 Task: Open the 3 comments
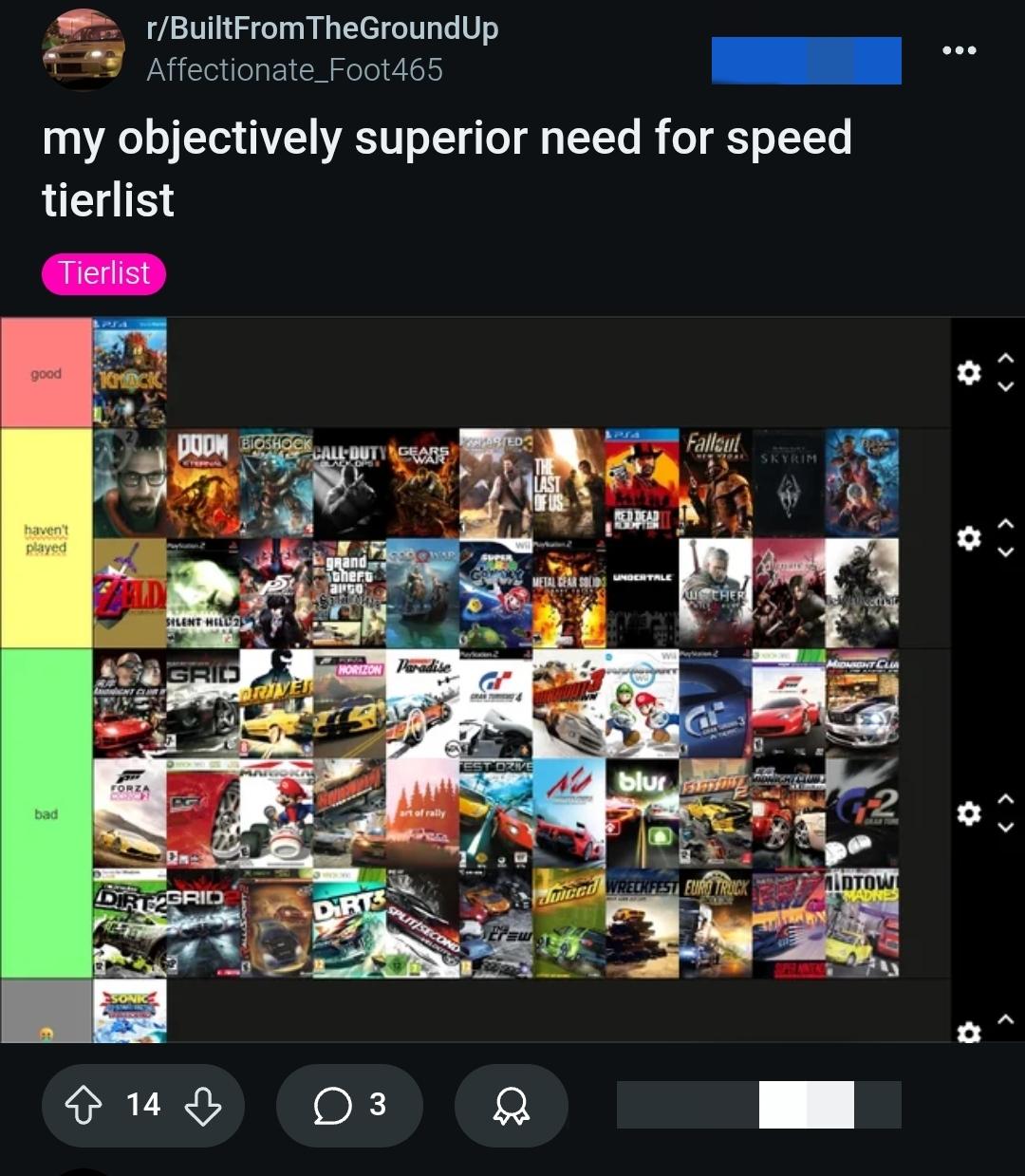tap(349, 1105)
